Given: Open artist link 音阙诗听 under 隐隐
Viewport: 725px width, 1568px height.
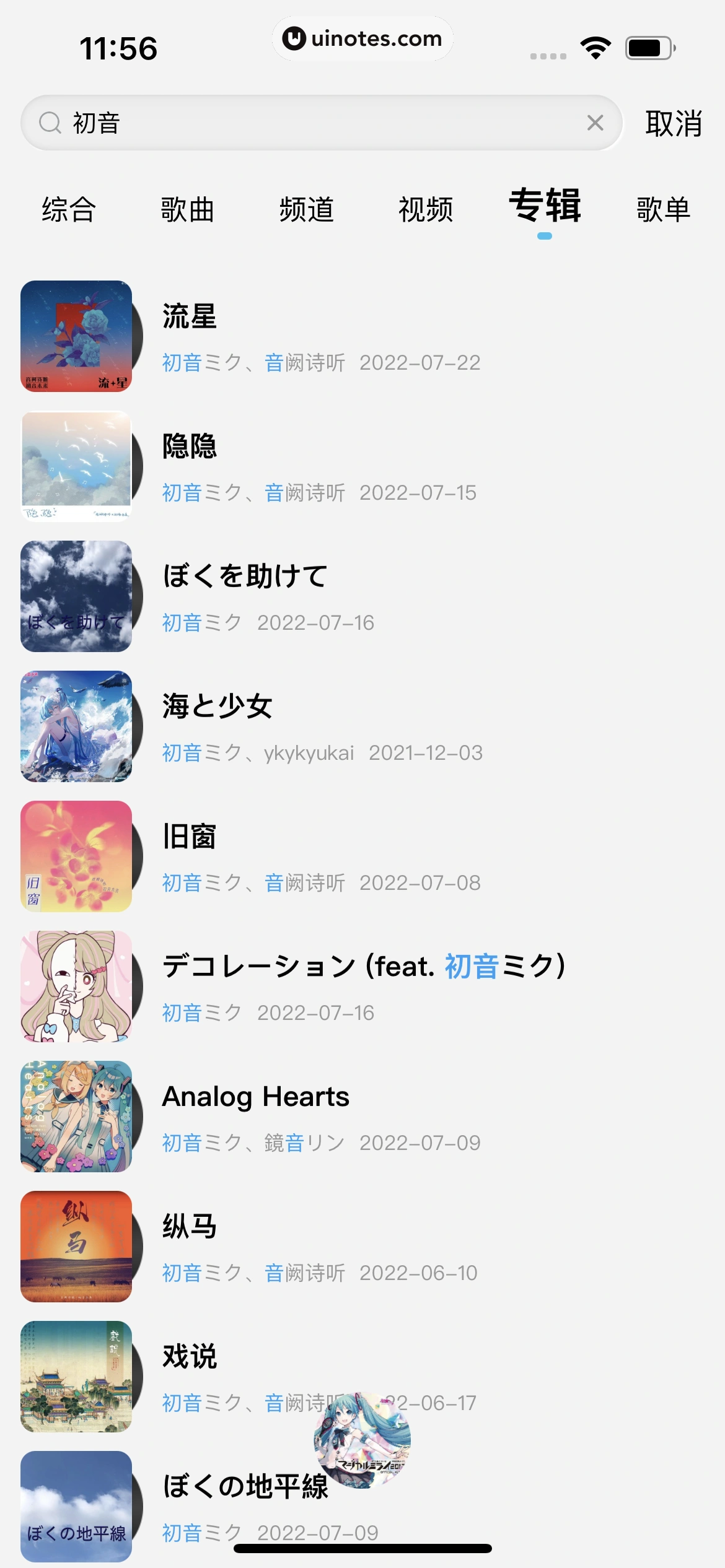Looking at the screenshot, I should (x=305, y=494).
